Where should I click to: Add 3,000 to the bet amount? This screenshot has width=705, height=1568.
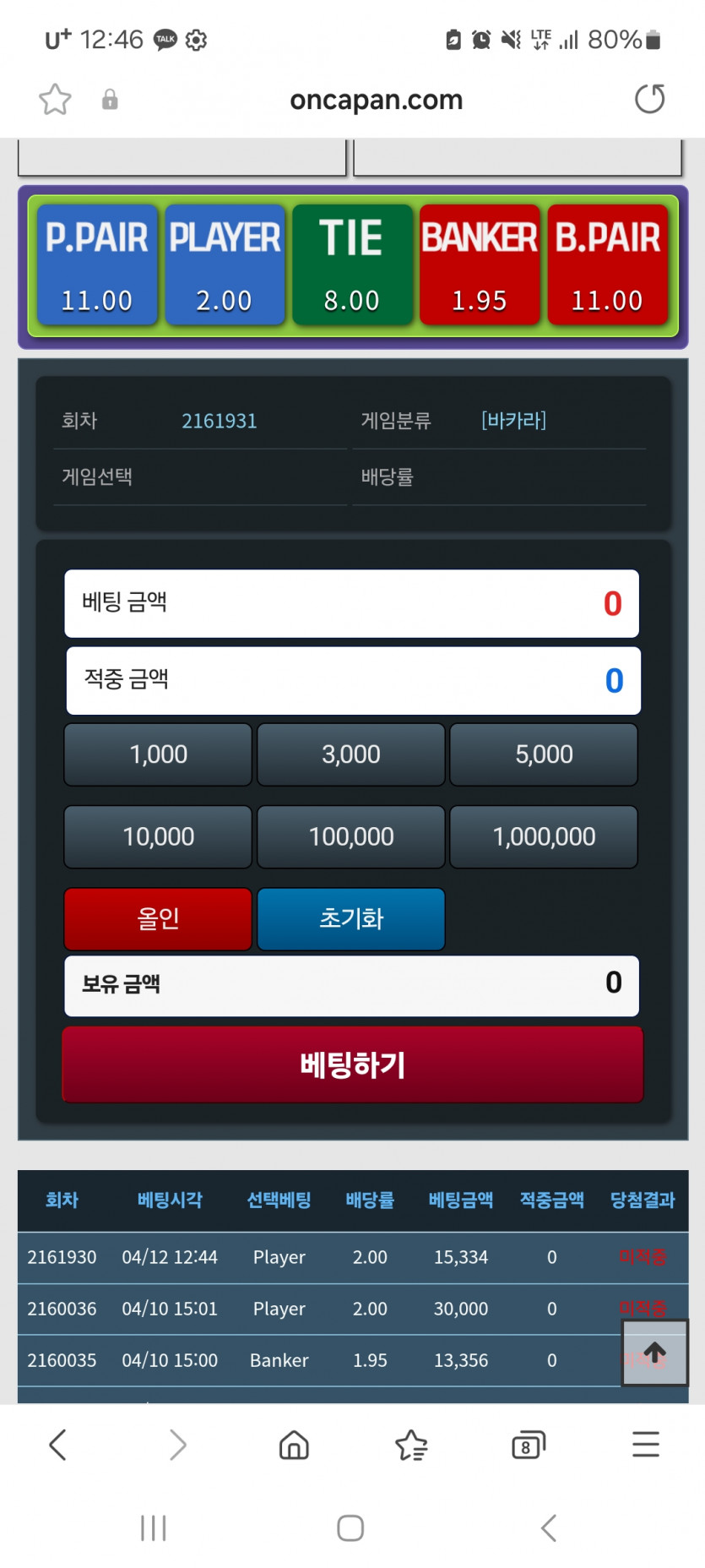351,754
